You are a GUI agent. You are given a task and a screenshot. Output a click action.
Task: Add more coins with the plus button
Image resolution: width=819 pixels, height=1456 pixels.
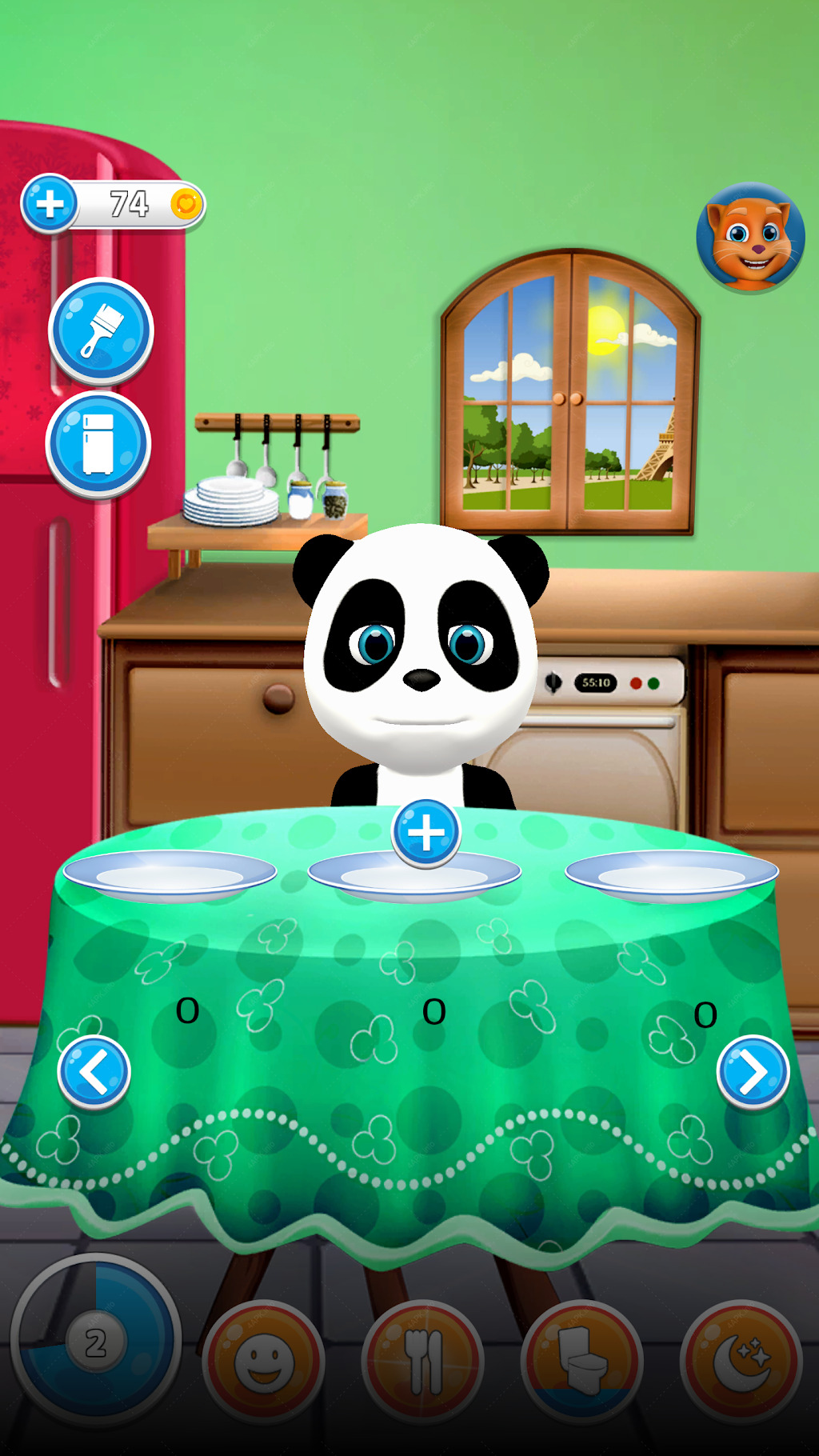click(50, 203)
